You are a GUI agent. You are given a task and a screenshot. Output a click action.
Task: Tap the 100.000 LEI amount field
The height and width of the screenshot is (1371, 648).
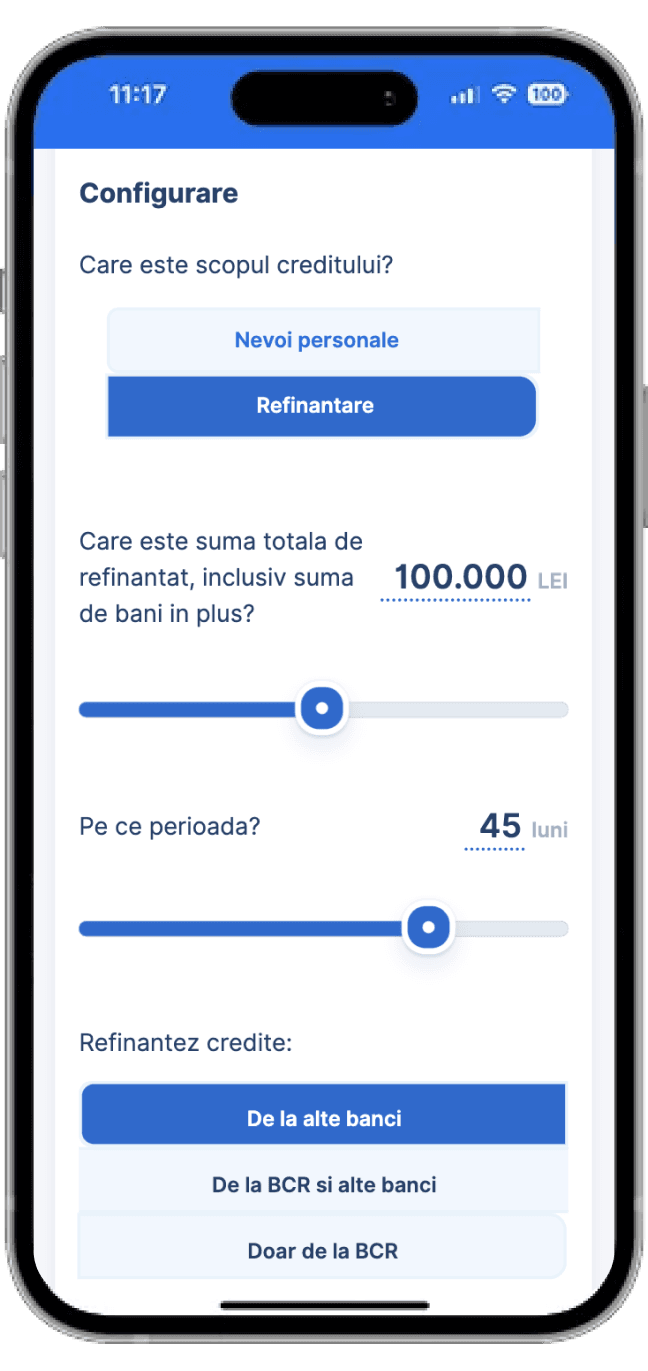click(459, 578)
